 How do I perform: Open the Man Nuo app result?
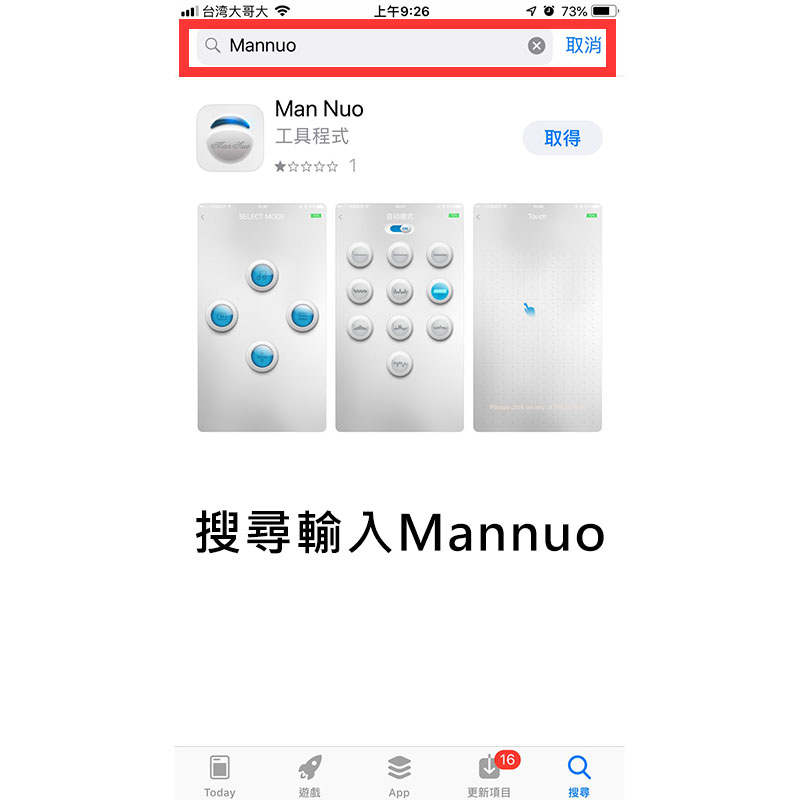[x=319, y=109]
